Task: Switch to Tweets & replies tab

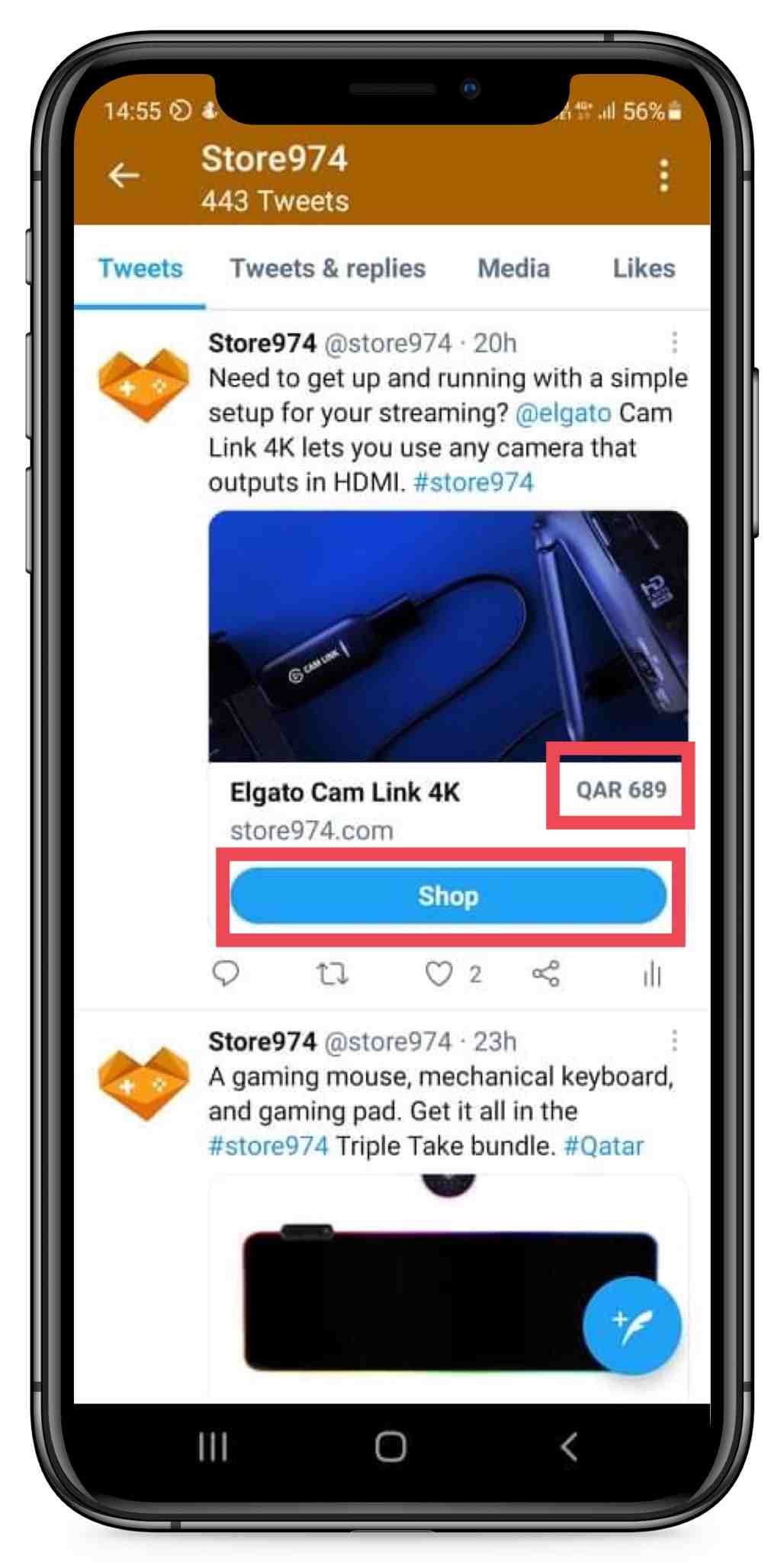Action: pos(327,268)
